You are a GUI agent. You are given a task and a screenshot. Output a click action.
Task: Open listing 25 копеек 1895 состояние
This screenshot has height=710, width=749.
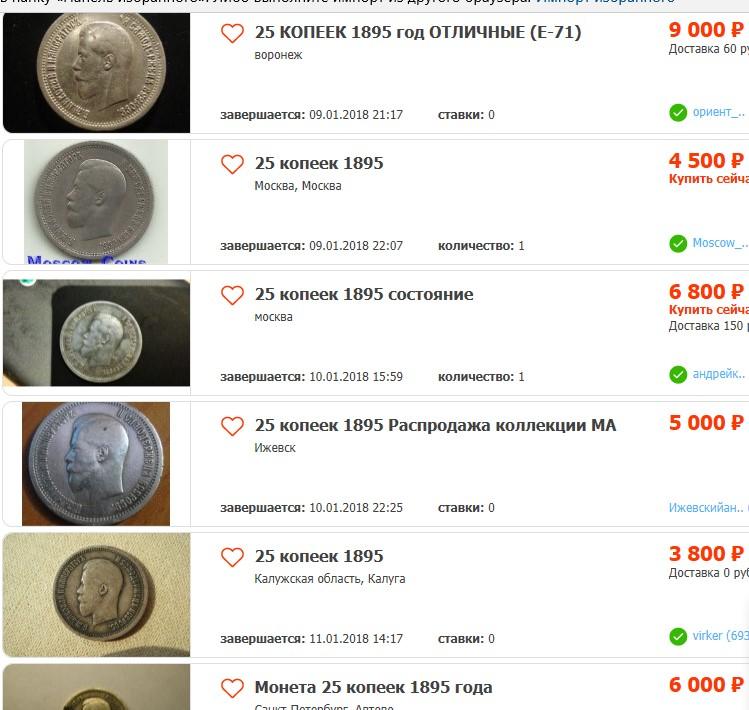[364, 294]
